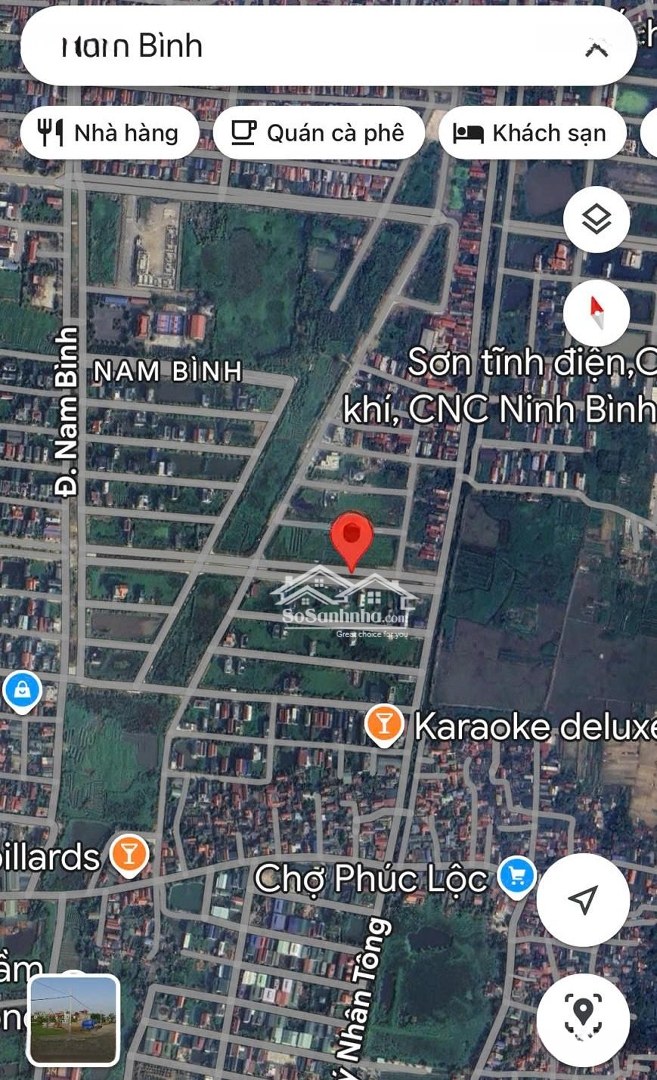Viewport: 657px width, 1080px height.
Task: Select the Quán cà phê chip
Action: click(x=319, y=133)
